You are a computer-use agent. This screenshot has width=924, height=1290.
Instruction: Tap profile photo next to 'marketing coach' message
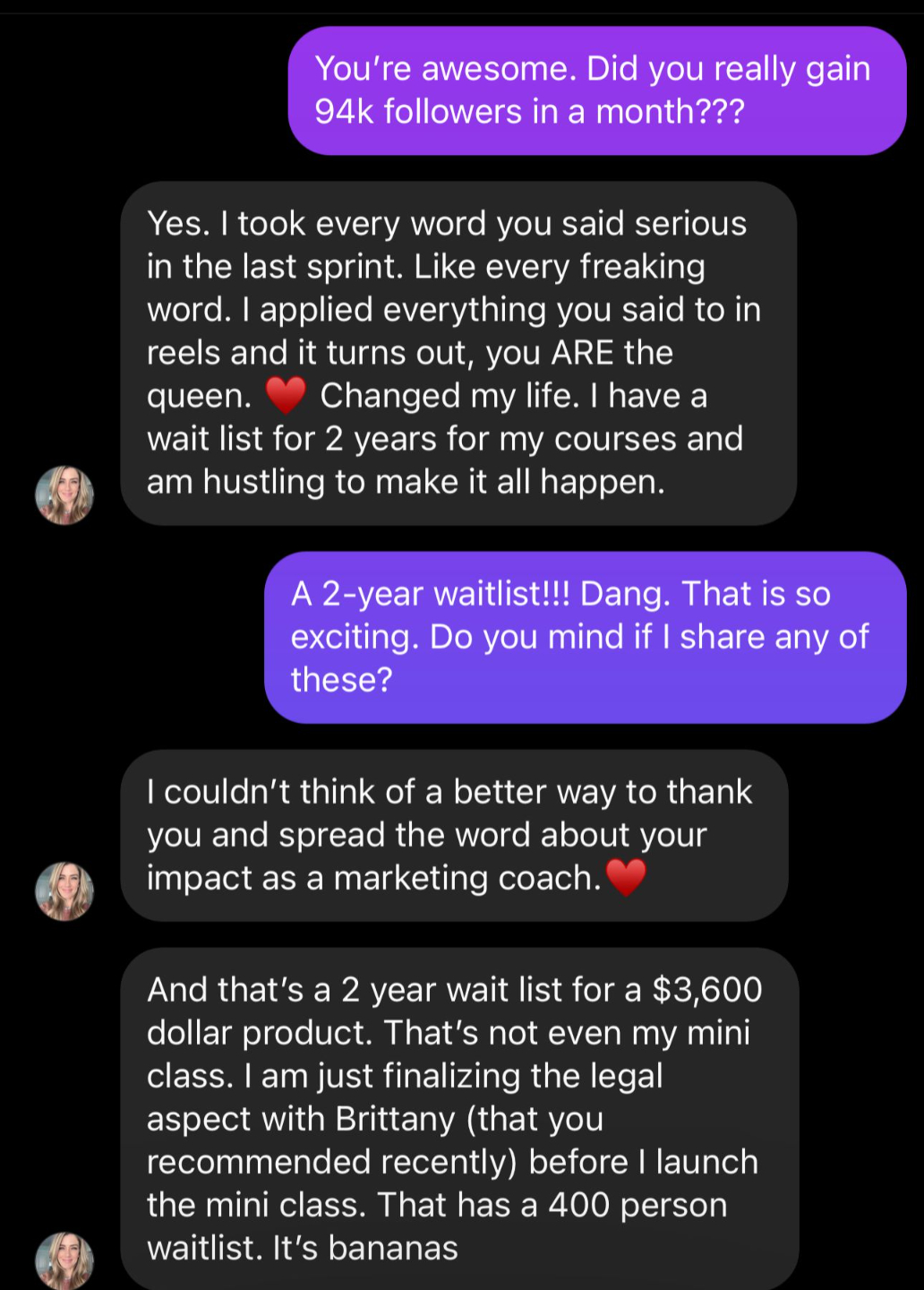(x=64, y=890)
